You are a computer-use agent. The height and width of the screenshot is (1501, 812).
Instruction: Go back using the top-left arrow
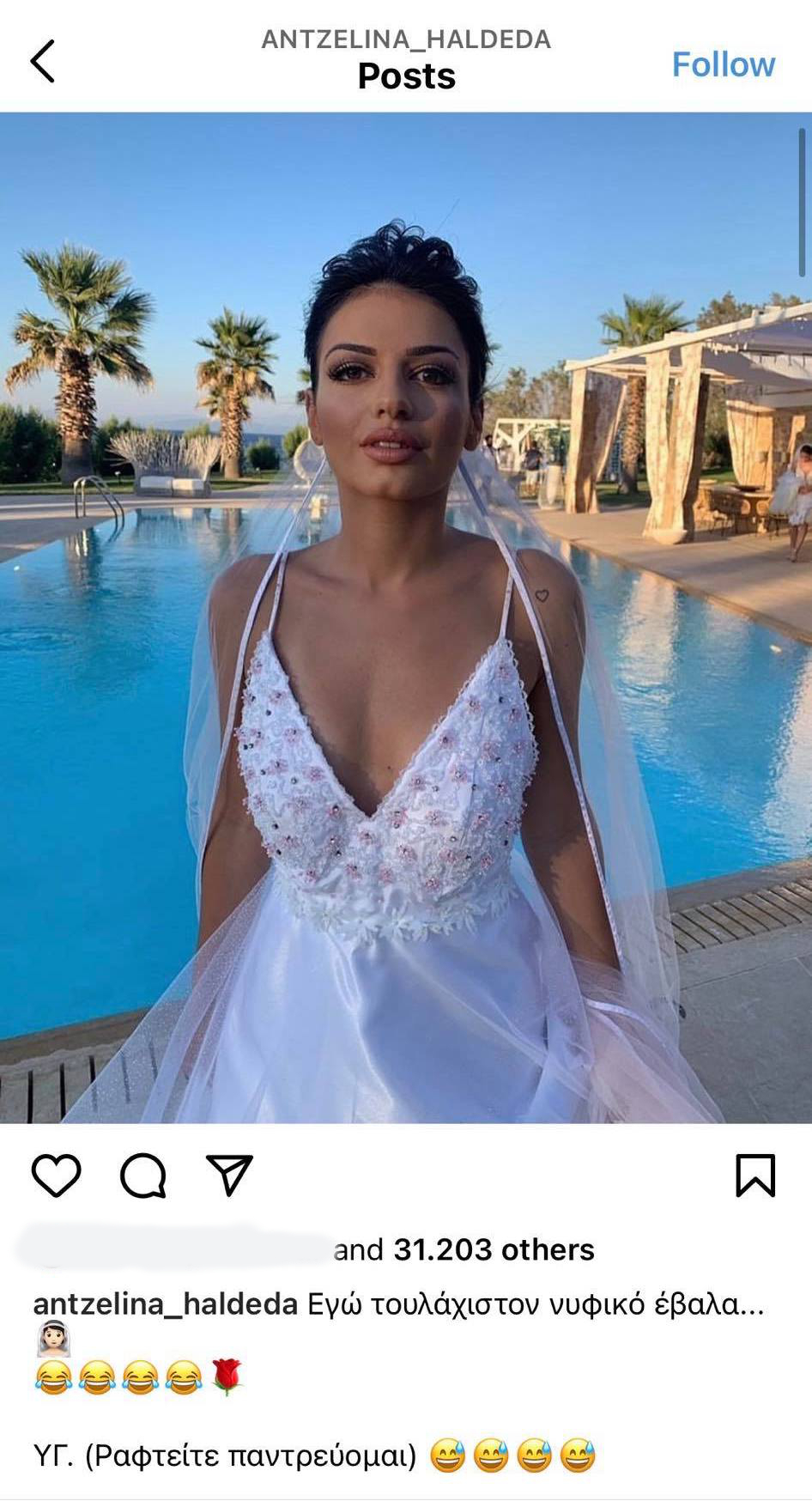pyautogui.click(x=42, y=61)
